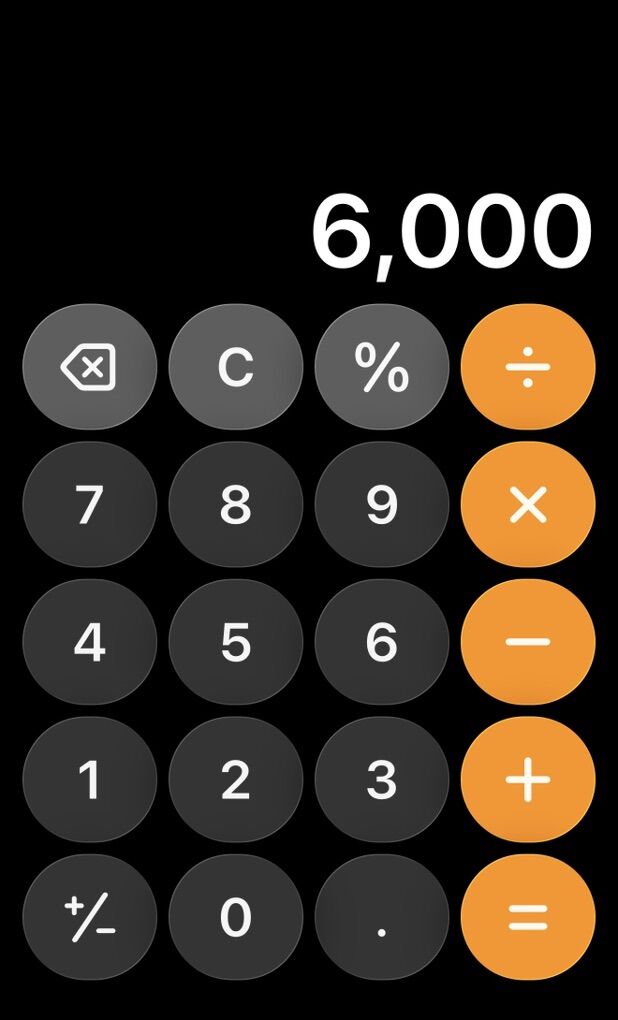618x1020 pixels.
Task: Choose the minus operator
Action: (527, 642)
